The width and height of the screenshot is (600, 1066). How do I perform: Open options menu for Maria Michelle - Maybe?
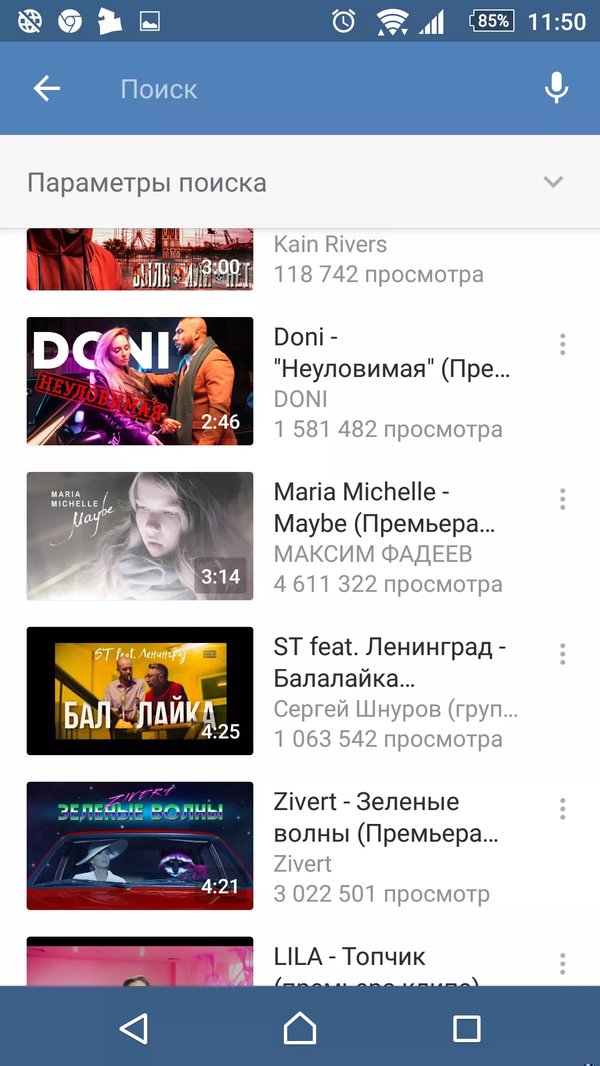click(562, 499)
